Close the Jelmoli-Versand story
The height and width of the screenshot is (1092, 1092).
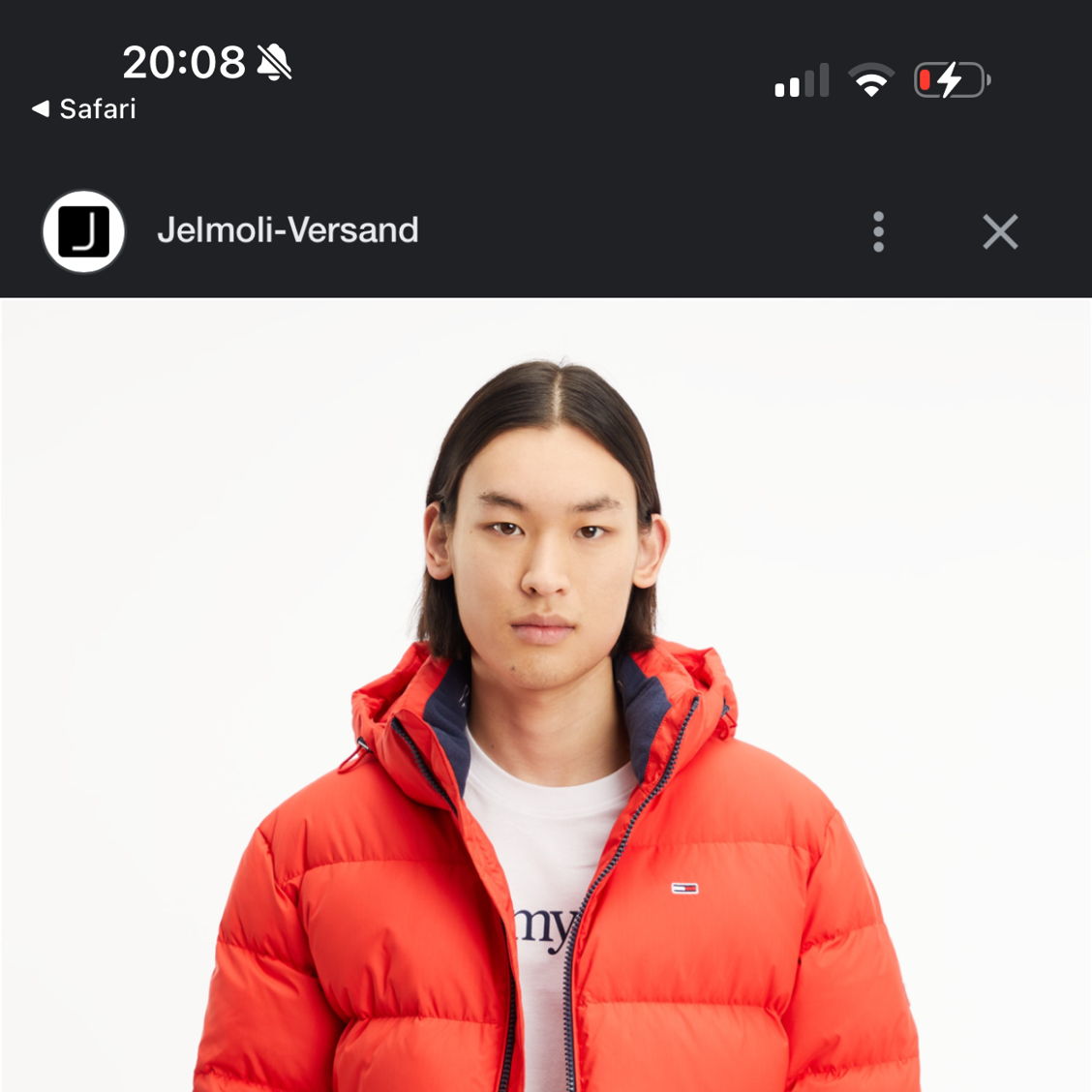pos(999,232)
